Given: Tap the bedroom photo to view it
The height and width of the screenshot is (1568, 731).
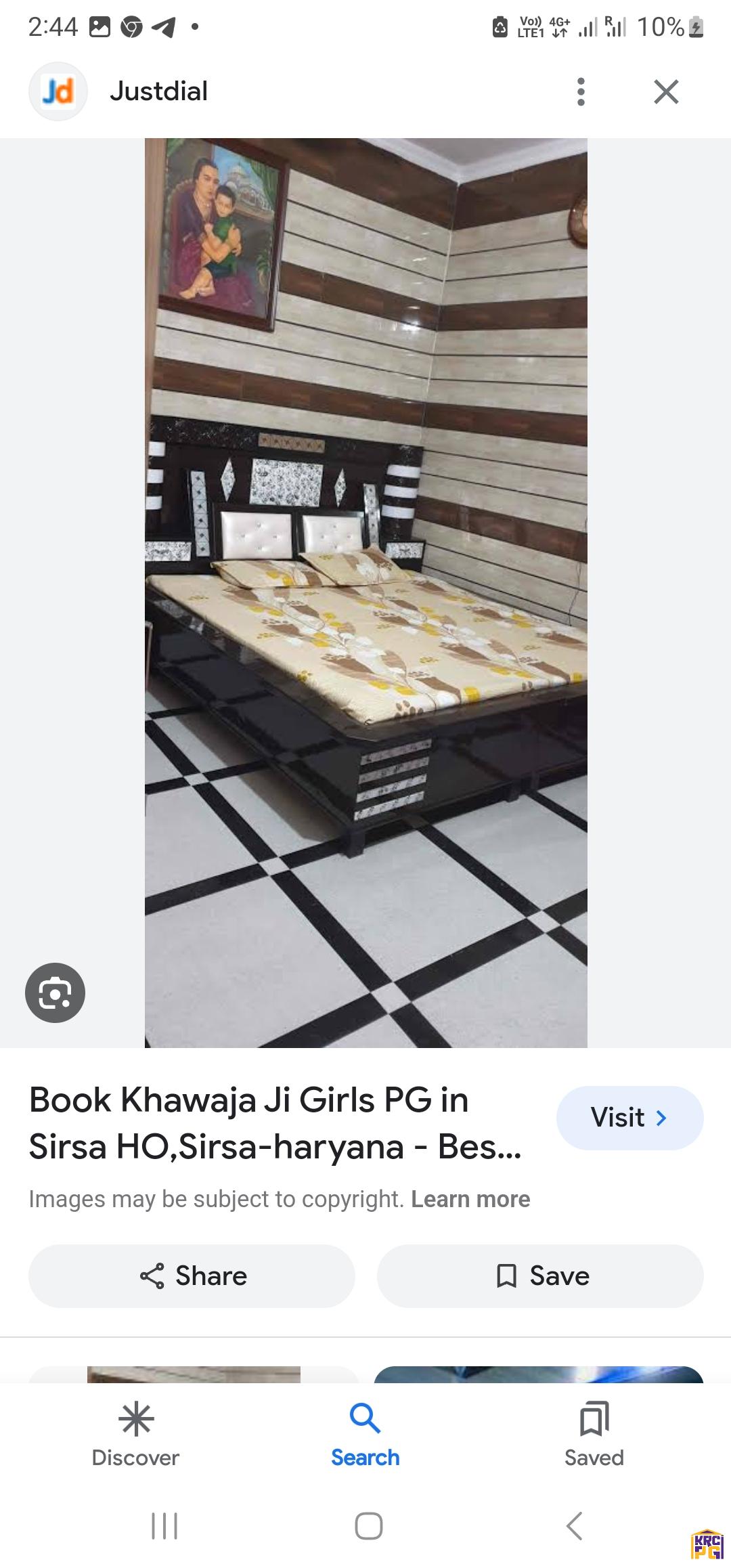Looking at the screenshot, I should pos(365,593).
